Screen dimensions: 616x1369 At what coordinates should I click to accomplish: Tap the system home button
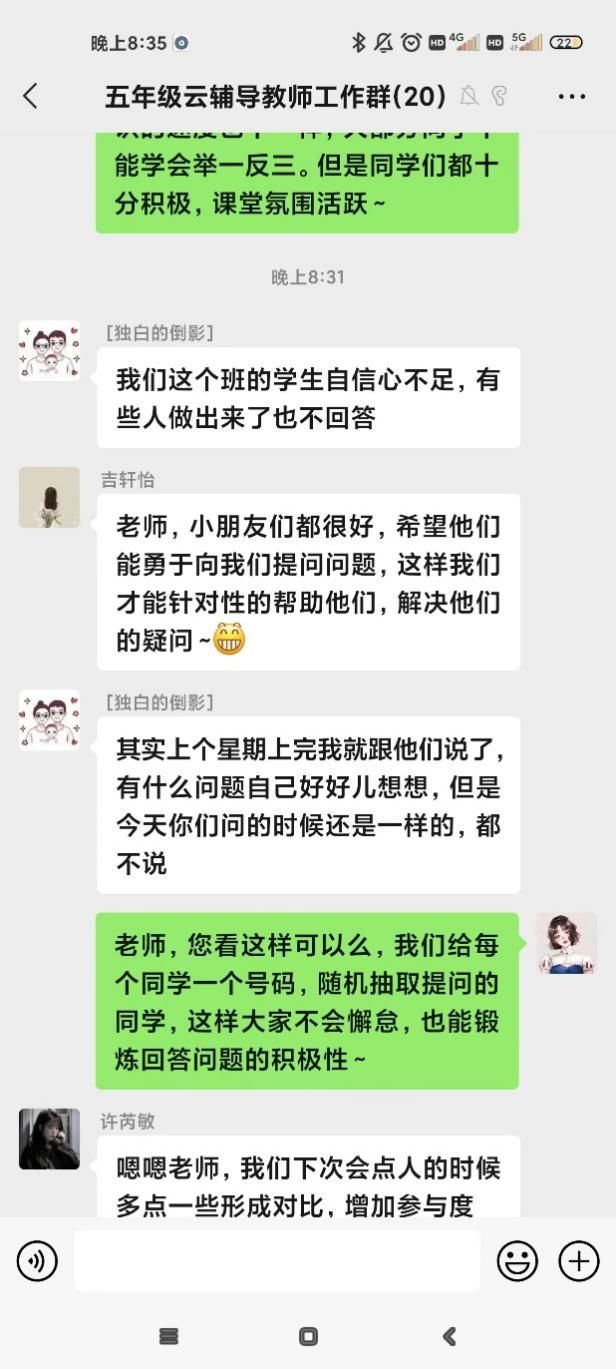point(308,1336)
